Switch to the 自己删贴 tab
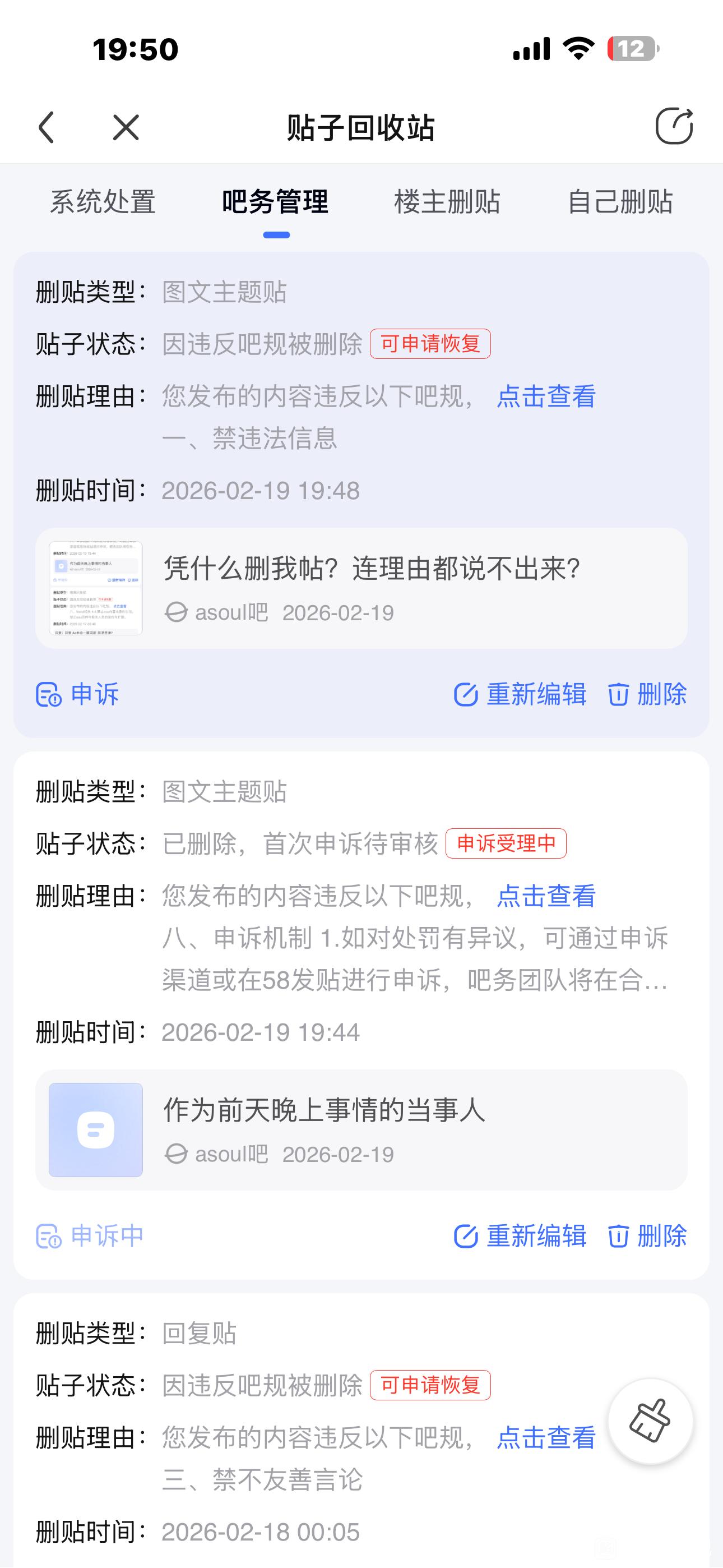This screenshot has height=1568, width=723. coord(619,202)
